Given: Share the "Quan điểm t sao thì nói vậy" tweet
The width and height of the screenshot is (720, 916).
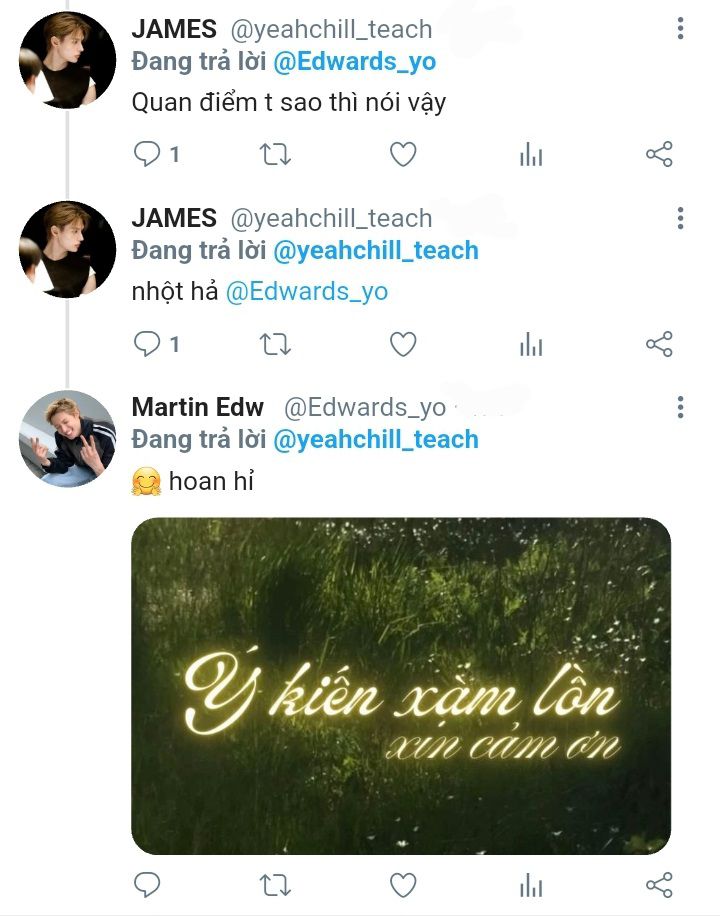Looking at the screenshot, I should pos(659,154).
